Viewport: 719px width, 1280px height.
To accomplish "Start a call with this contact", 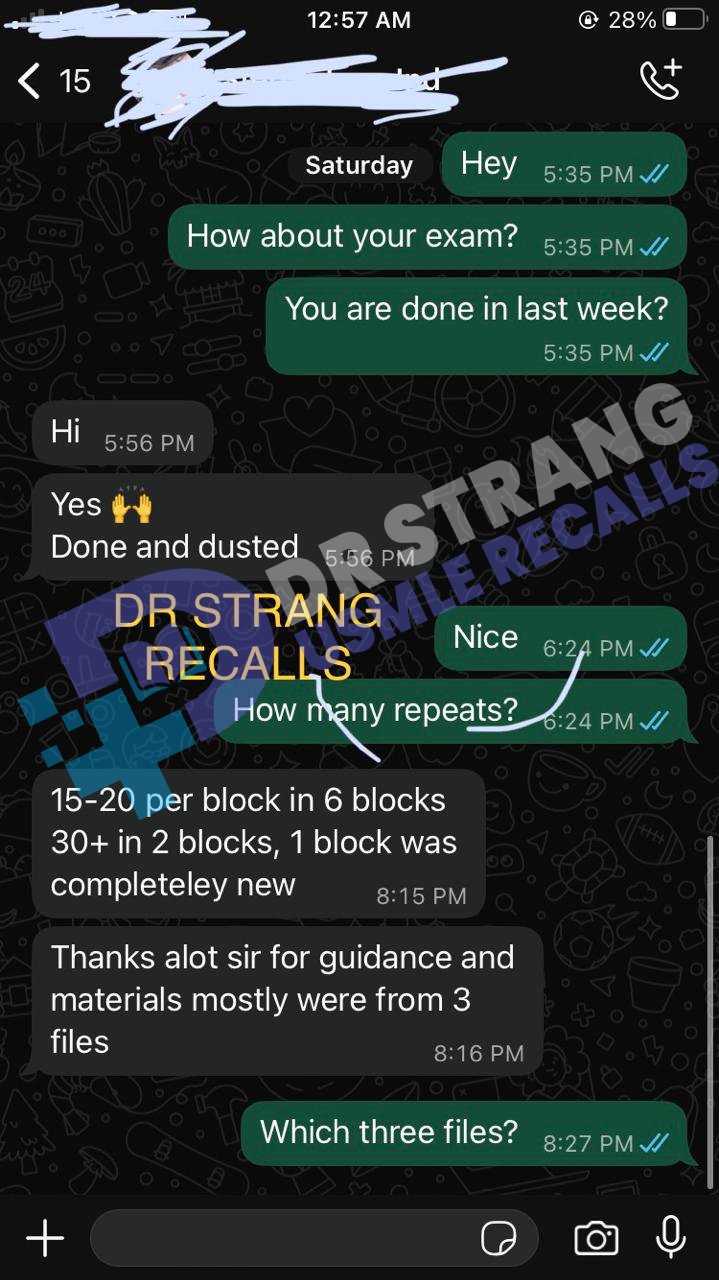I will pyautogui.click(x=660, y=79).
